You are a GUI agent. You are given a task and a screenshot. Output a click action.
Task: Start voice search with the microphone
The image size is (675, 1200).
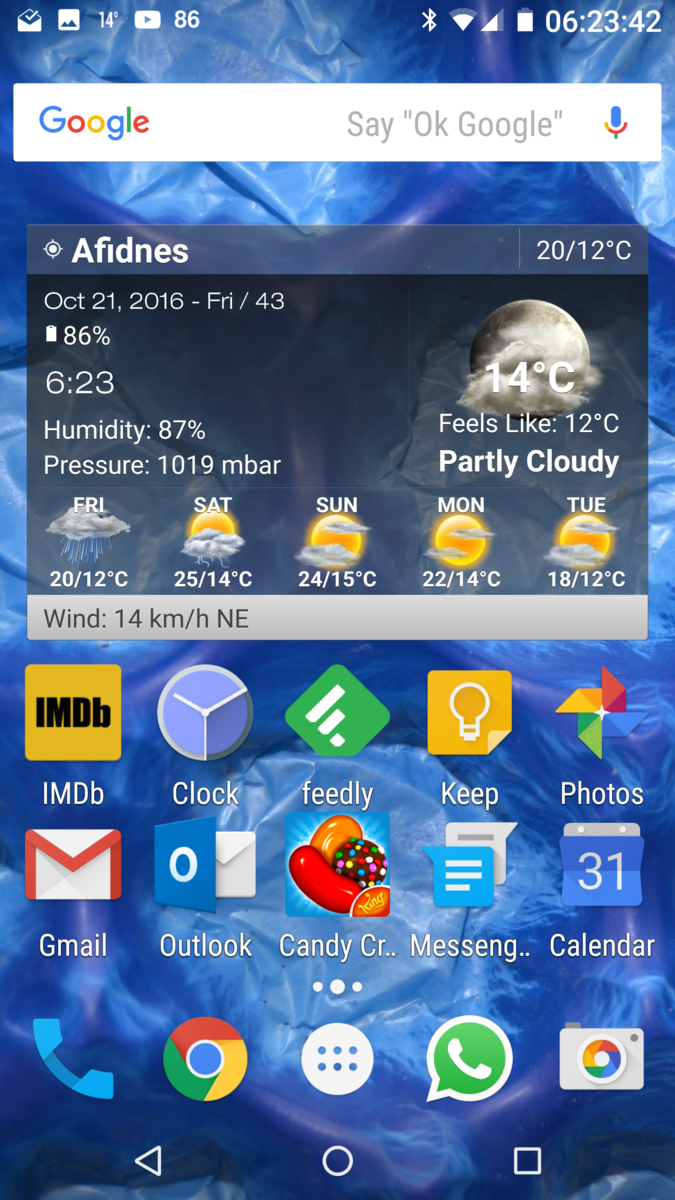(x=616, y=123)
